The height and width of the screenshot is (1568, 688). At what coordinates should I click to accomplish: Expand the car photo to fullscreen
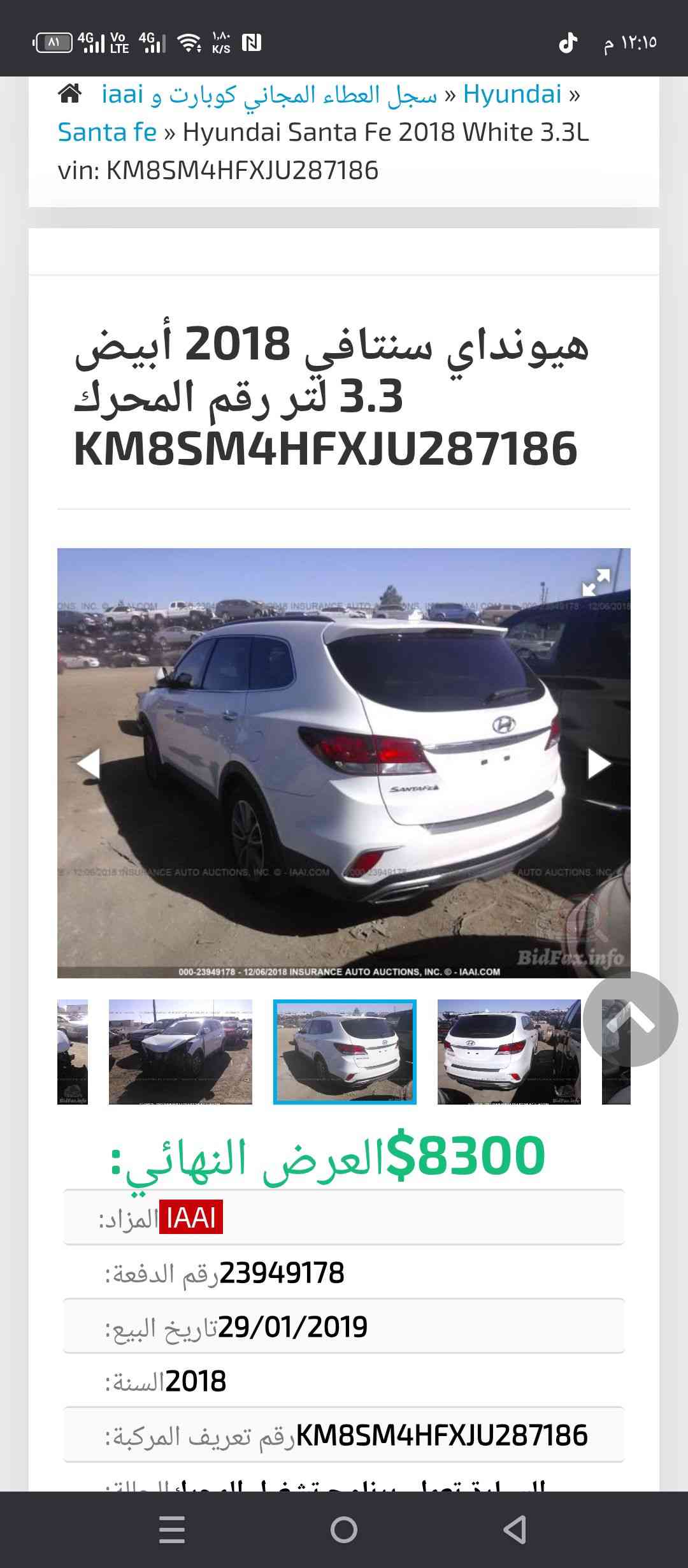596,582
